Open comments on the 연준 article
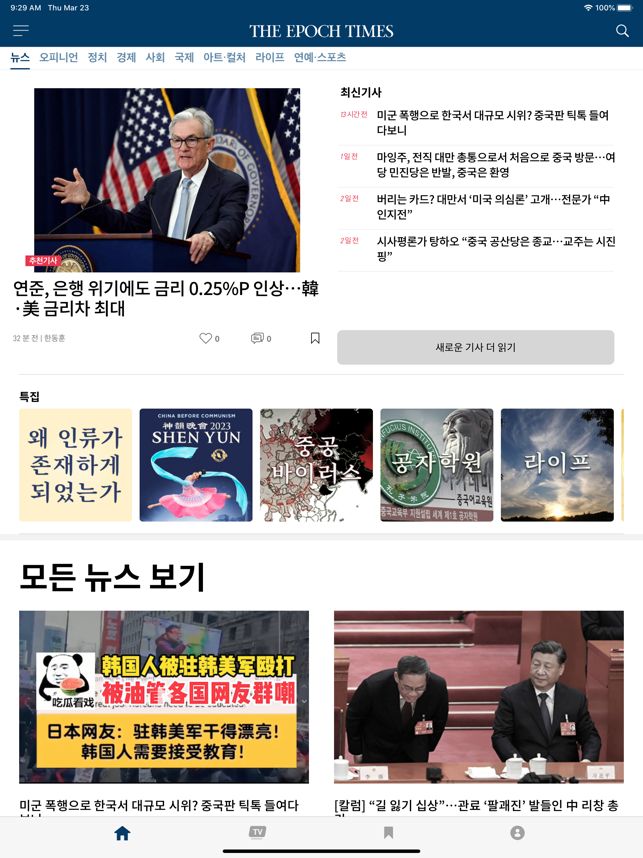 click(x=259, y=338)
